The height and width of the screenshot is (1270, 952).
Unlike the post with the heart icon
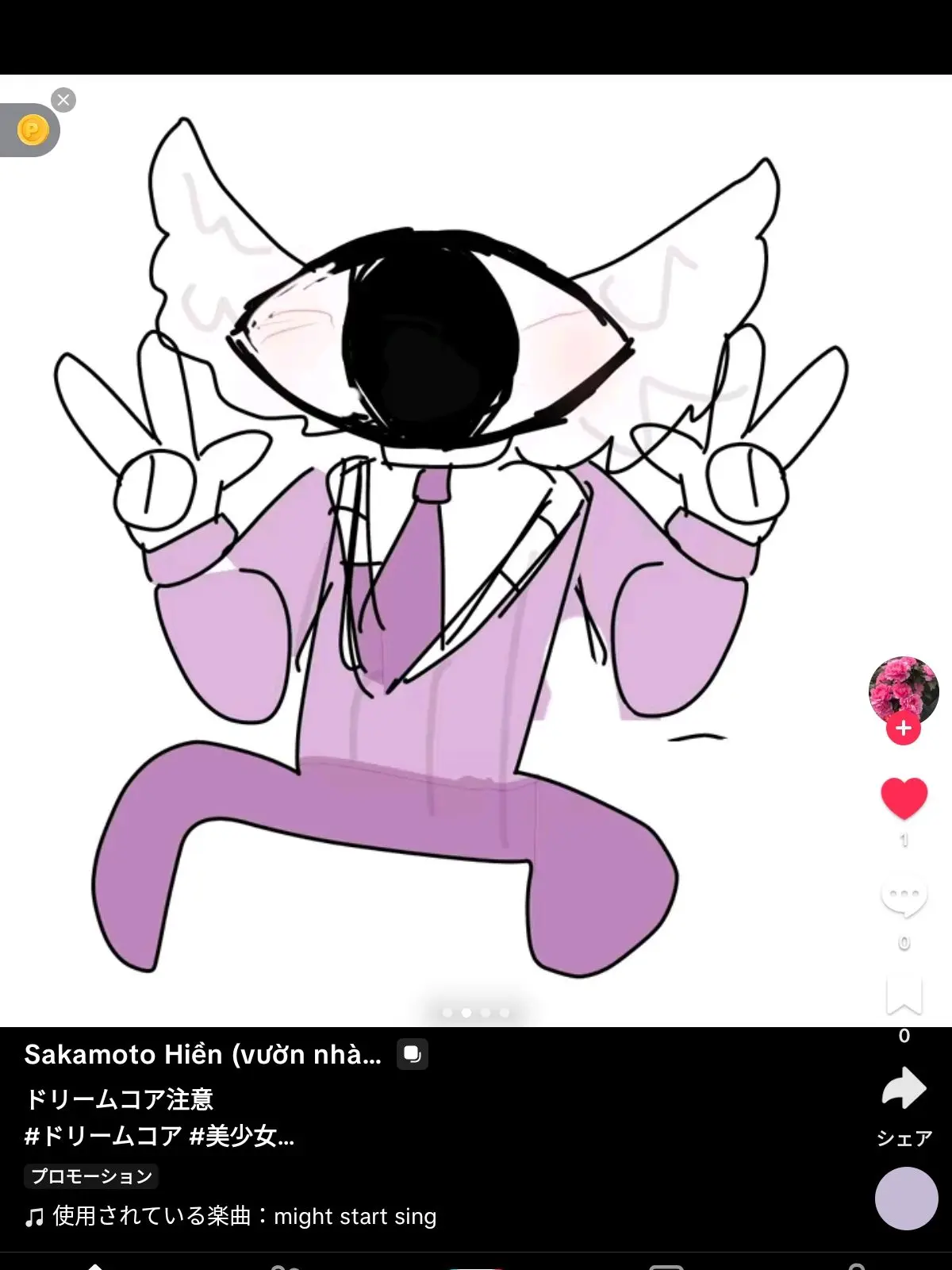click(904, 799)
